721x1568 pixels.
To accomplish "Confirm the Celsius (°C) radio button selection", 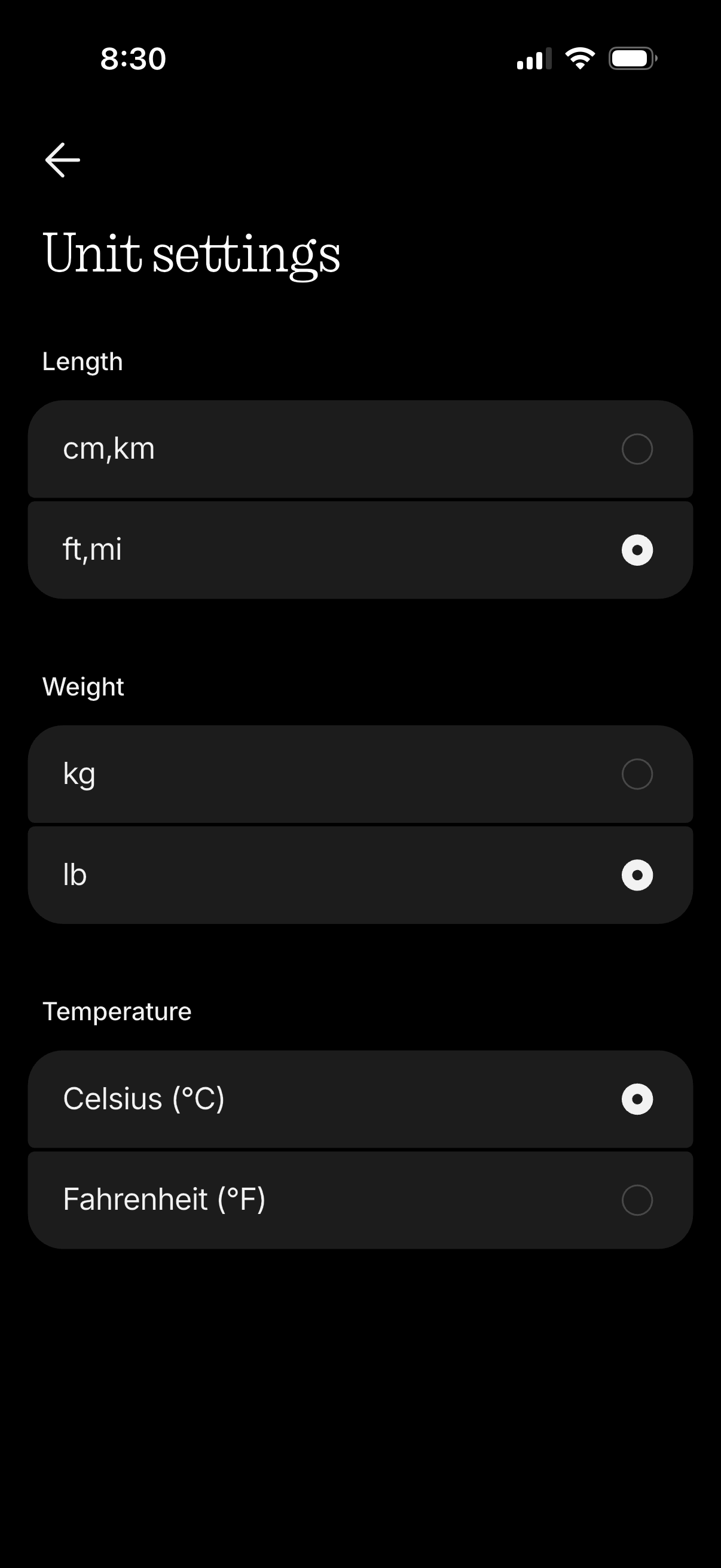I will (637, 1099).
